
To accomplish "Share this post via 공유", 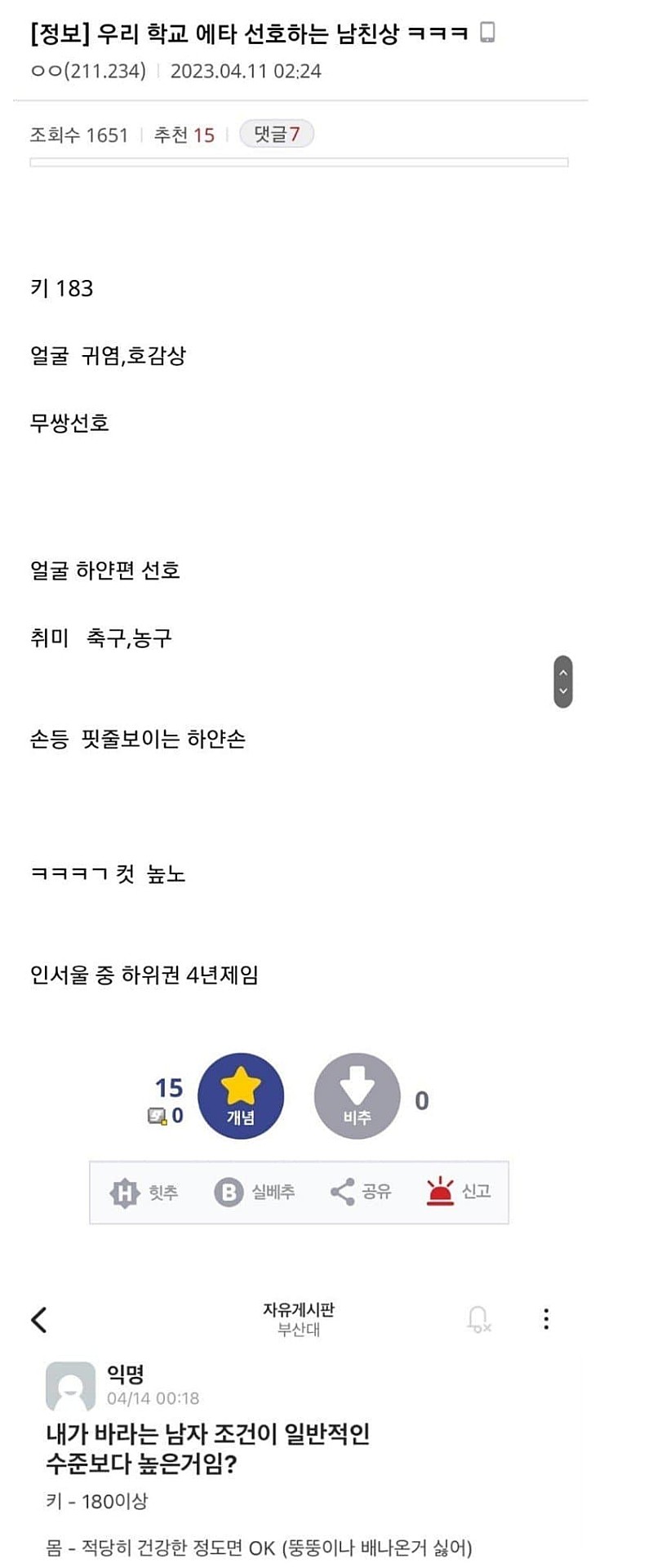I will coord(361,1193).
